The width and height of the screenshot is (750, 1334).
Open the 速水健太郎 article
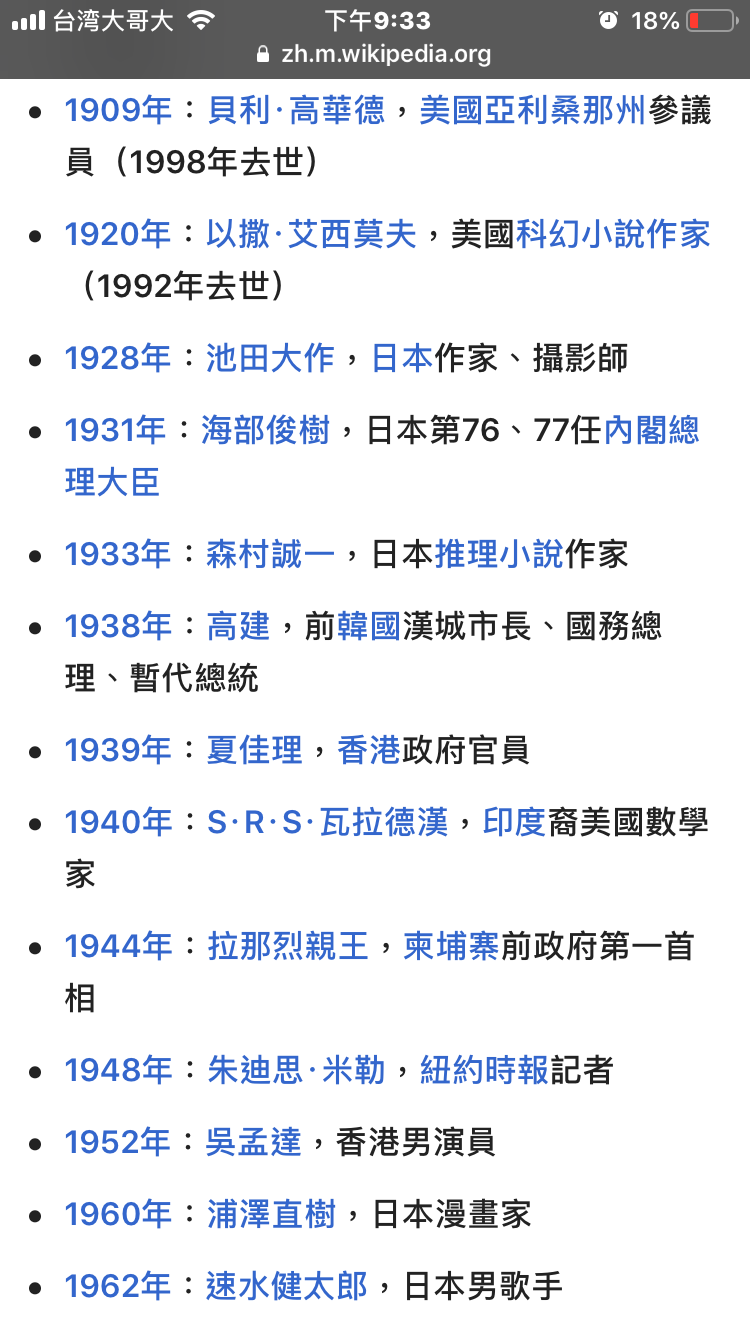coord(287,1286)
